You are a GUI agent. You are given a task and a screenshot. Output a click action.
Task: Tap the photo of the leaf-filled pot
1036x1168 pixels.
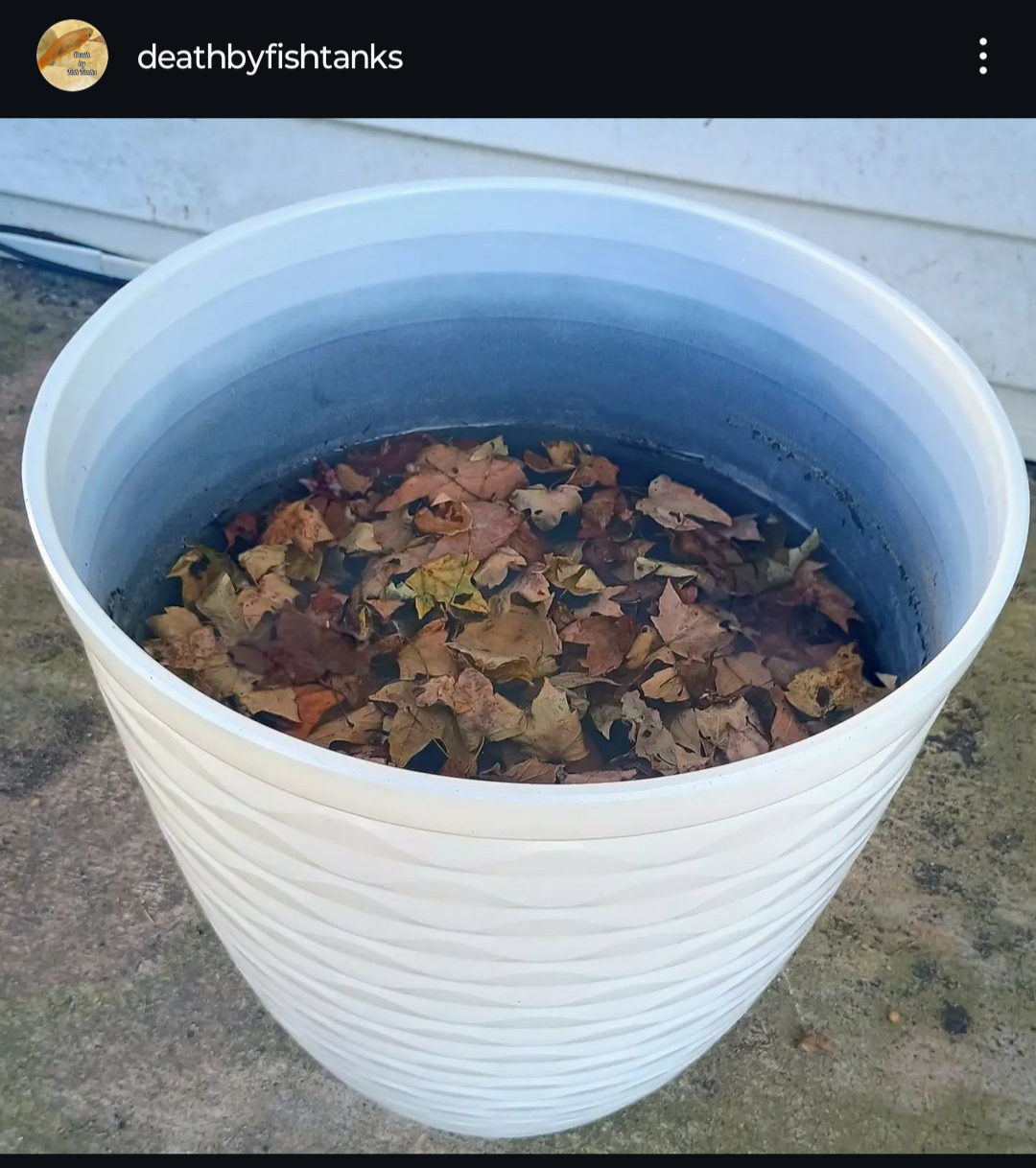point(518,635)
